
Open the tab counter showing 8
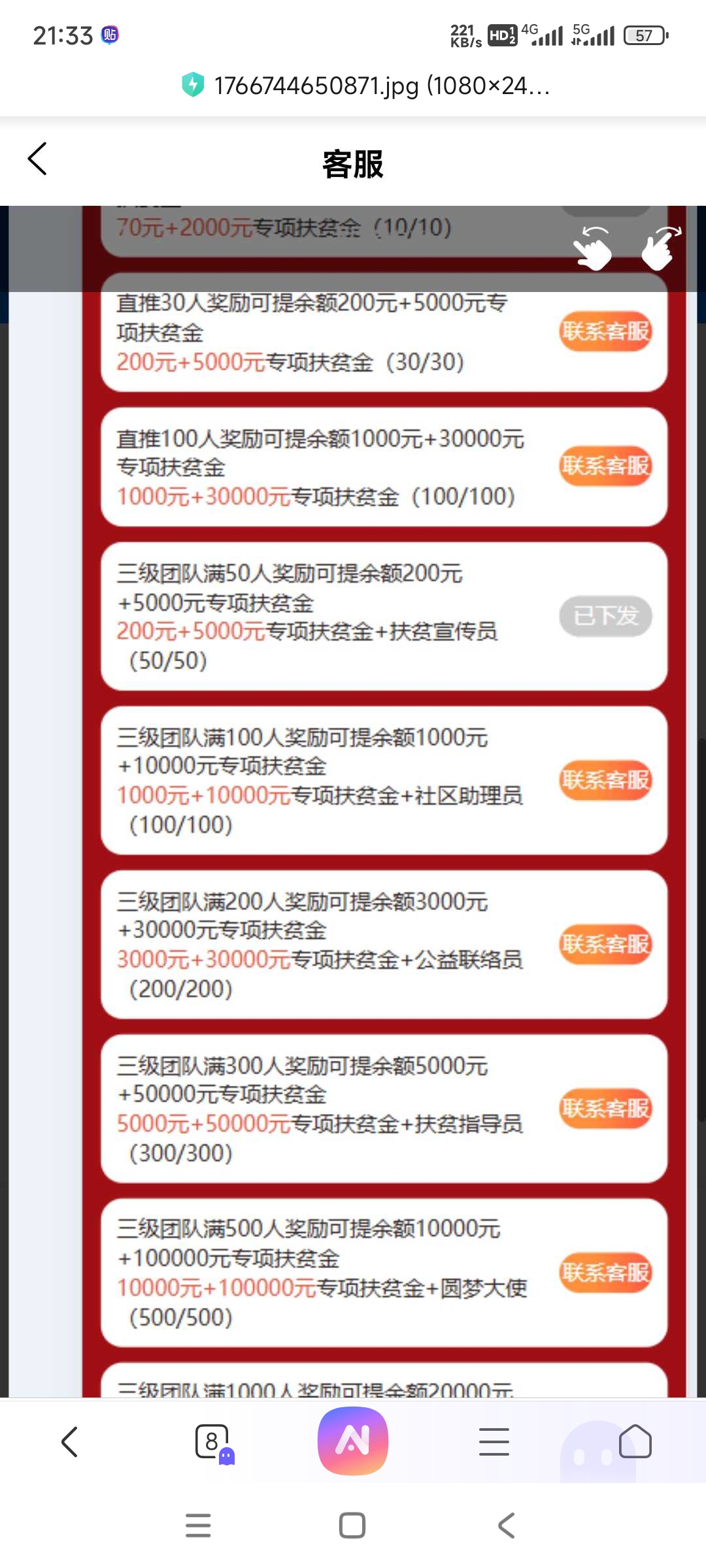210,1441
